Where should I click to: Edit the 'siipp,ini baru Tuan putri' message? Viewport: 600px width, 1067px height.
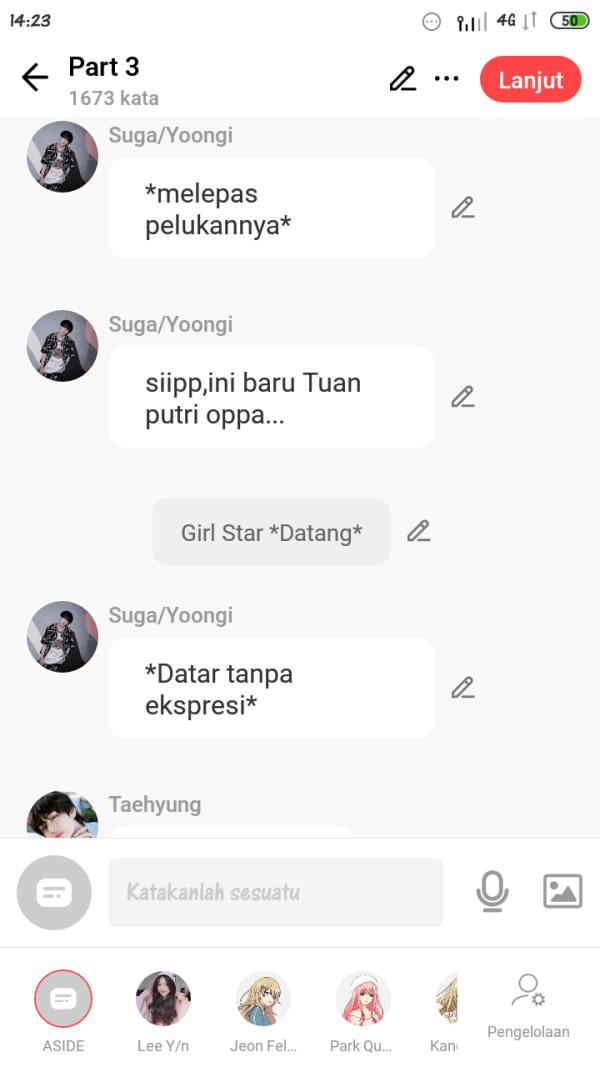coord(462,397)
